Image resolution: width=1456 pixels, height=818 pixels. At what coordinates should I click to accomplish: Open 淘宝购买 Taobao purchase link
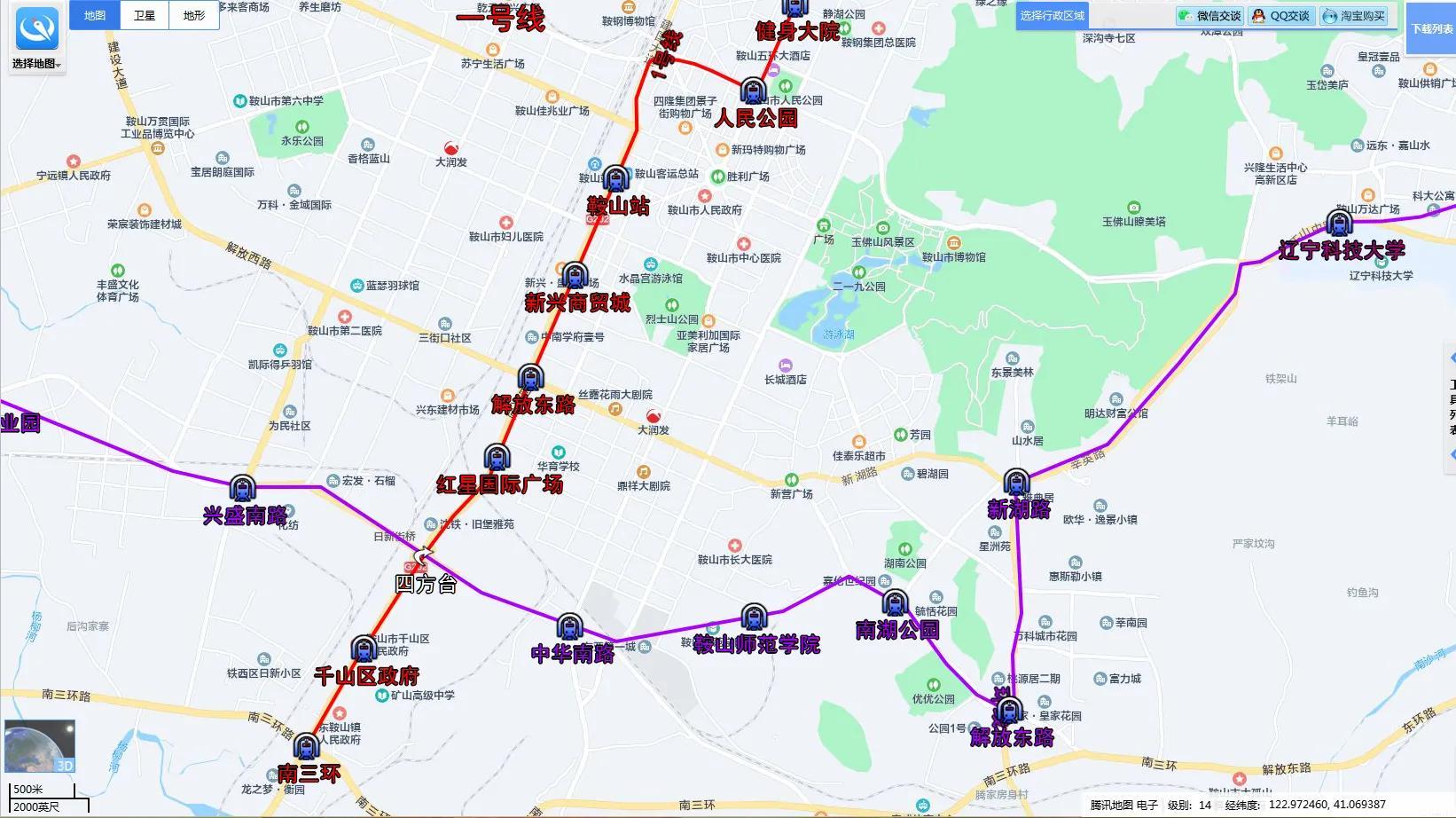coord(1354,16)
